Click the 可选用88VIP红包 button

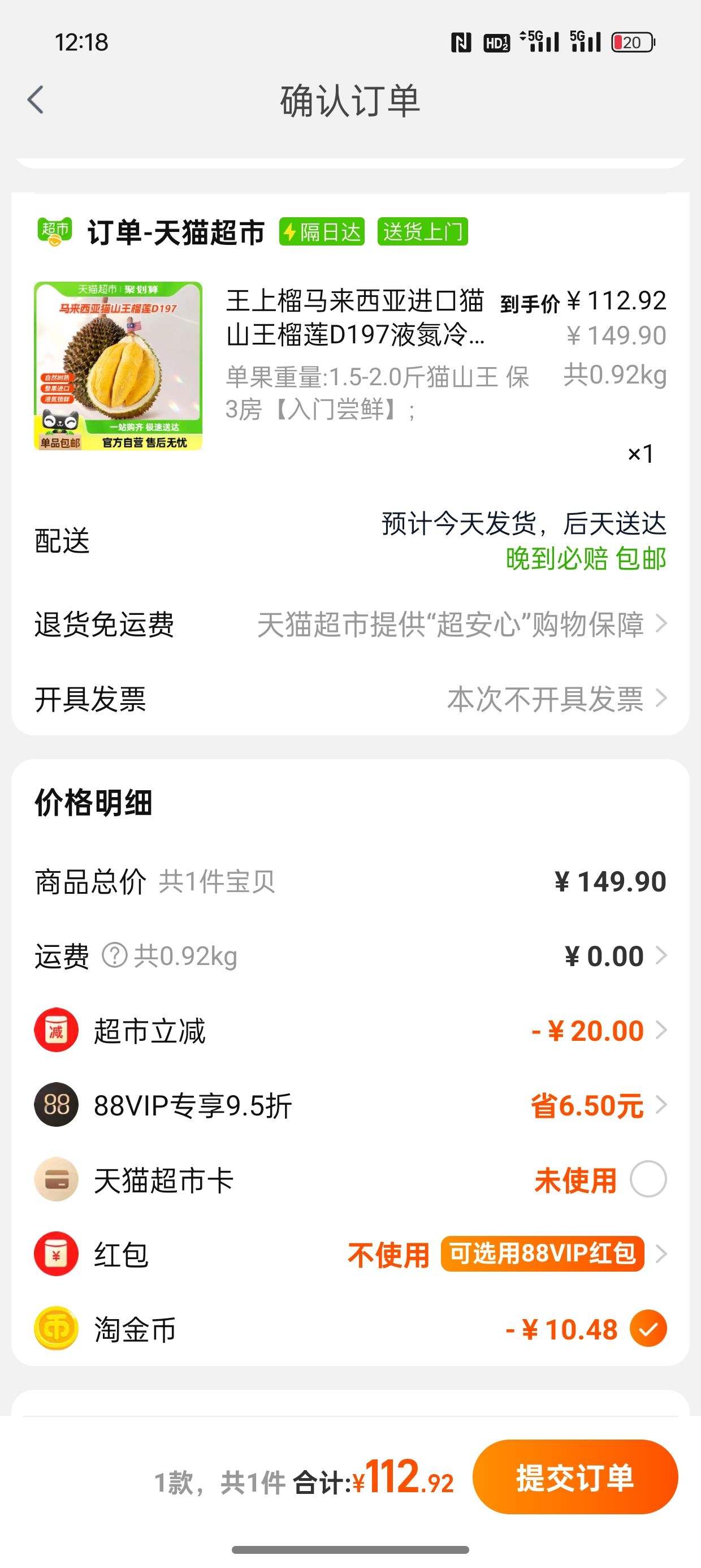click(543, 1254)
